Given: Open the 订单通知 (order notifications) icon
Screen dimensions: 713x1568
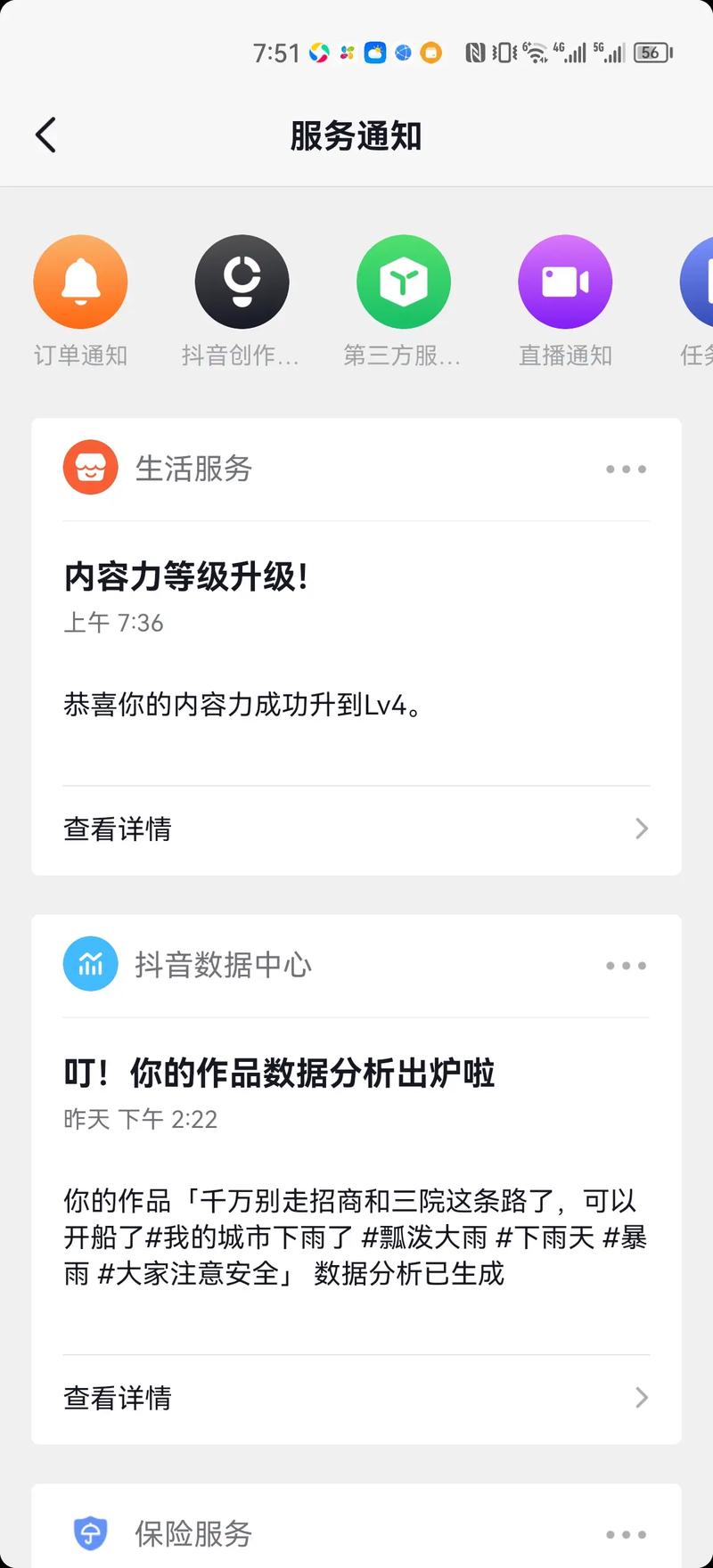Looking at the screenshot, I should coord(80,281).
